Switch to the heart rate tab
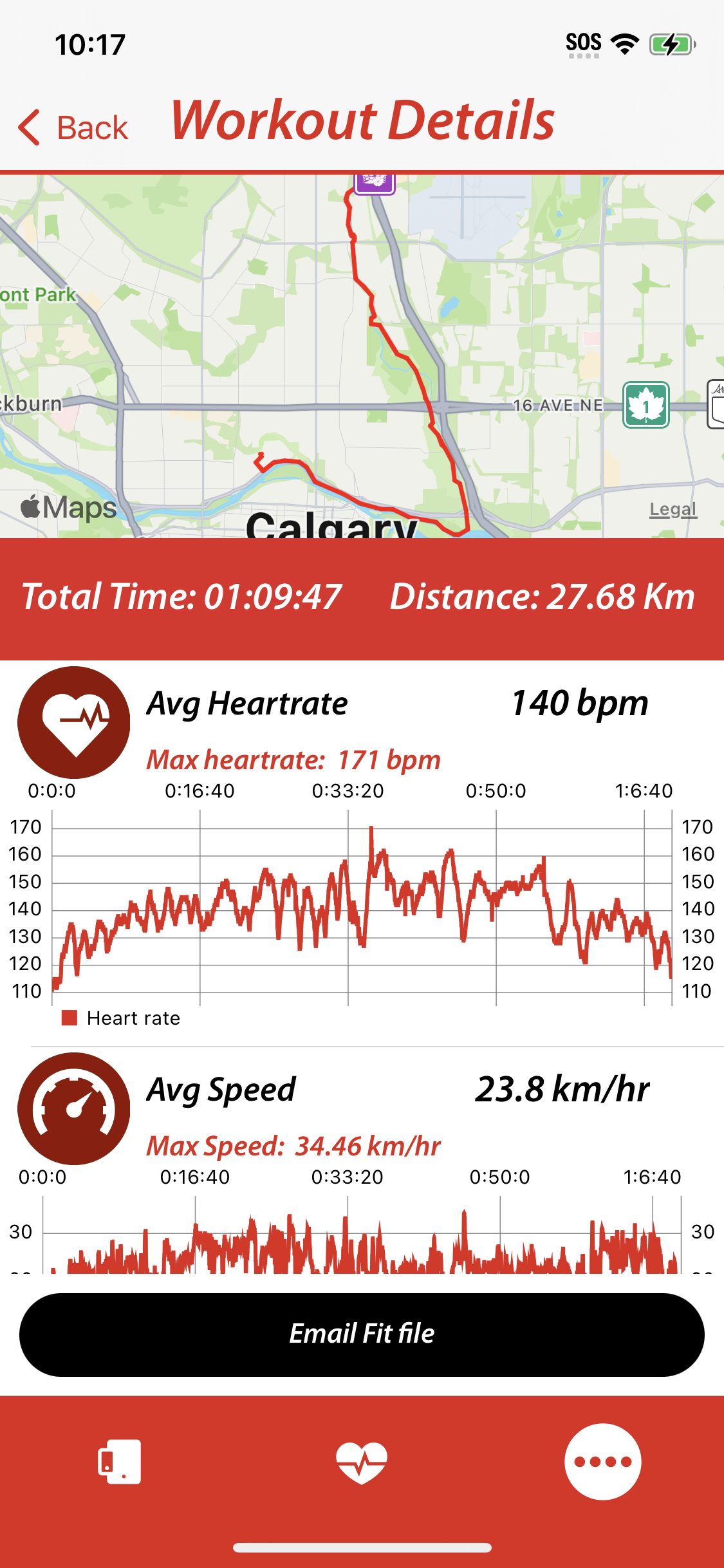The image size is (724, 1568). [x=362, y=1462]
